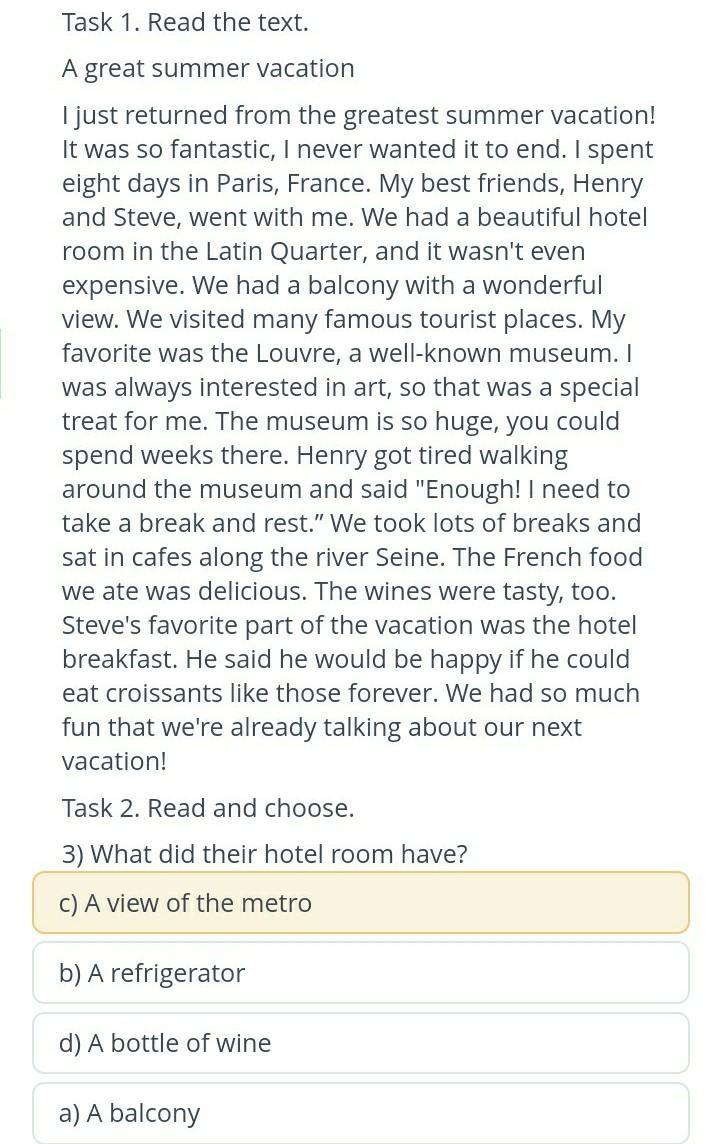720x1144 pixels.
Task: Choose answer b) A refrigerator
Action: click(360, 973)
